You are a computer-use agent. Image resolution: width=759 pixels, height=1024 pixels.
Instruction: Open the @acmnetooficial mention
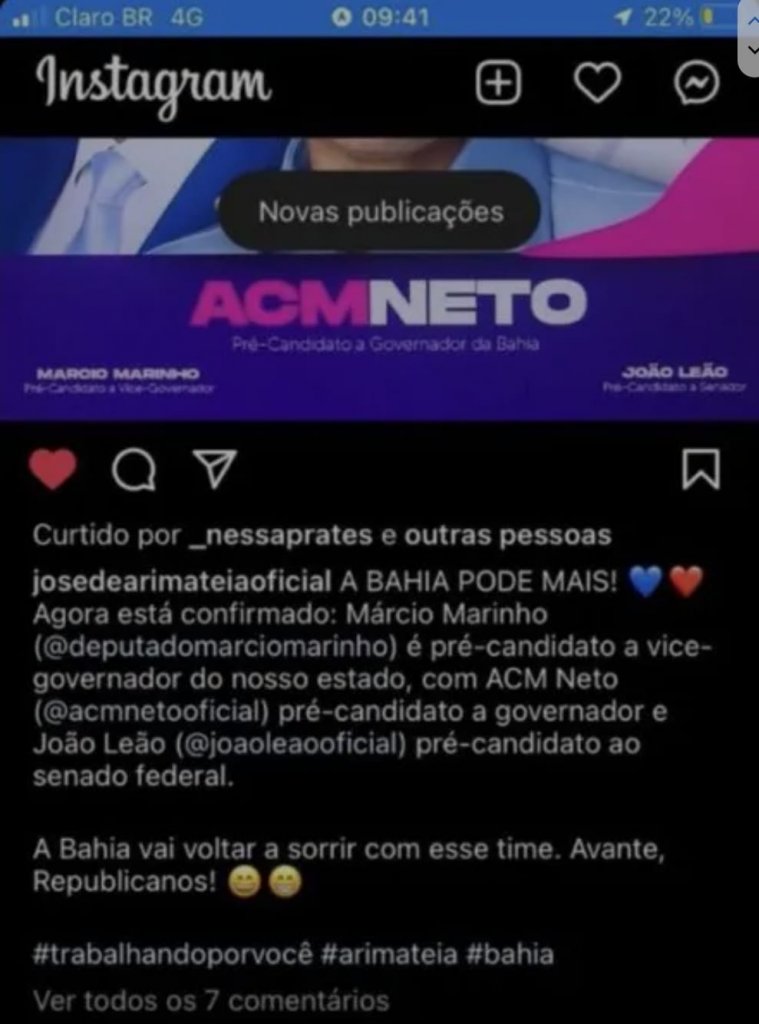click(152, 712)
